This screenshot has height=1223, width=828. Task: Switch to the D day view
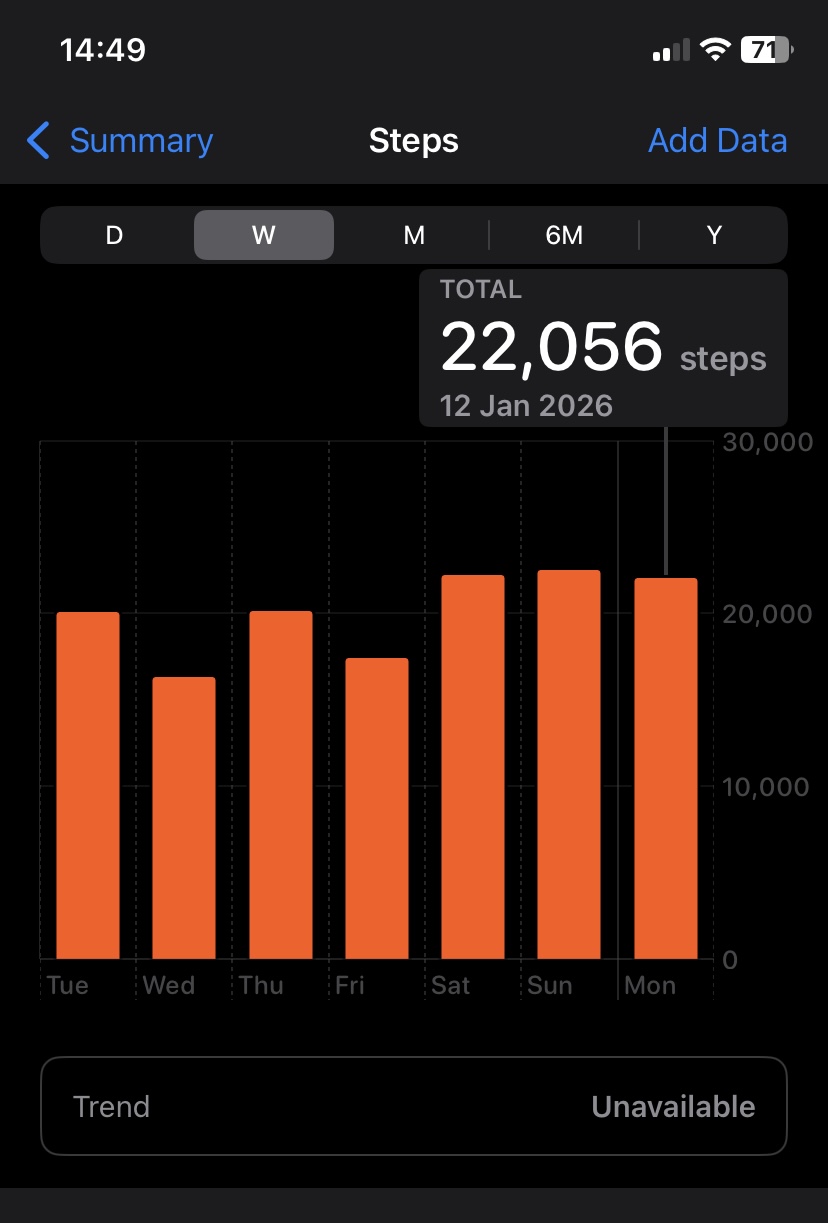[x=115, y=235]
